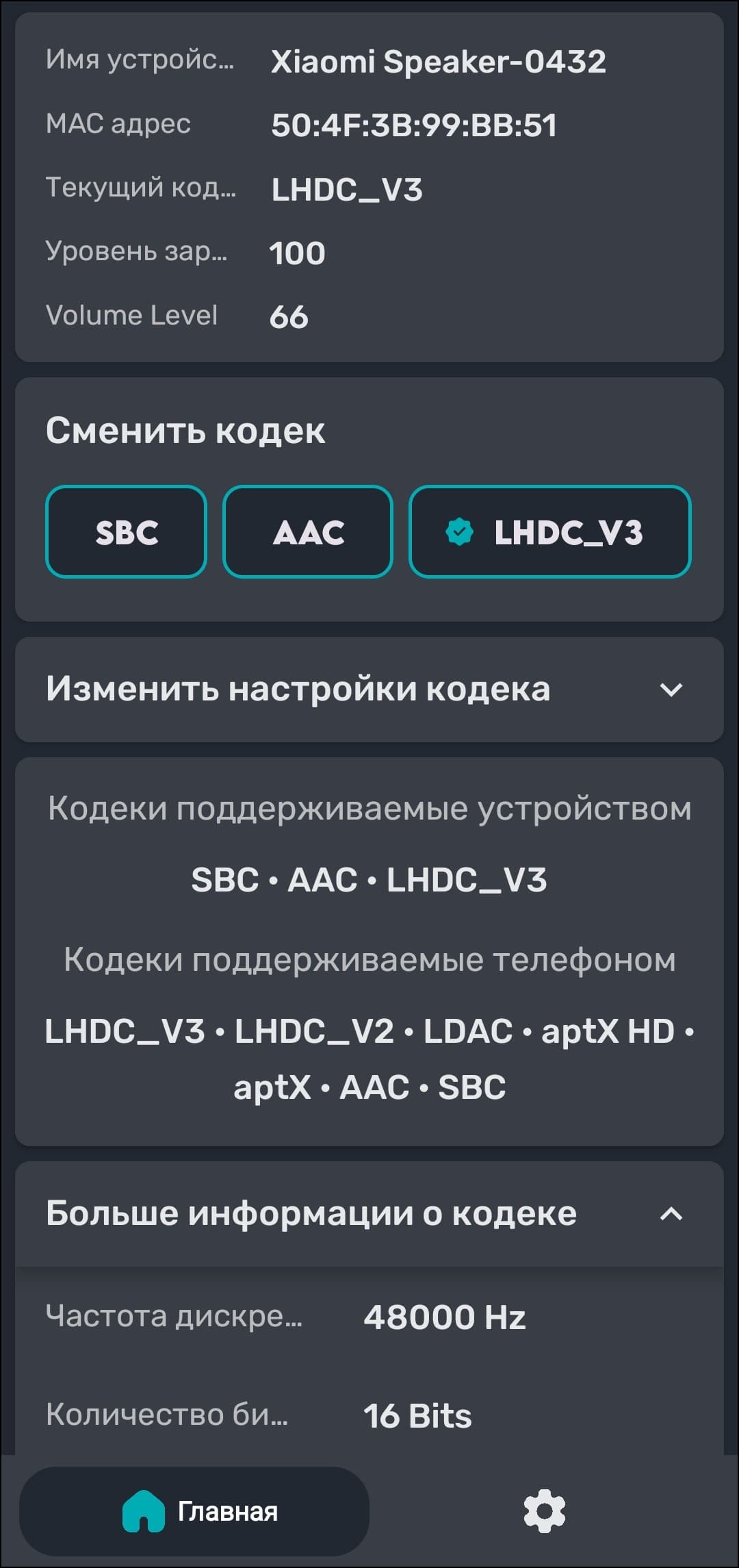Screen dimensions: 739x1568
Task: Choose the LHDC_V3 codec button
Action: [x=549, y=532]
